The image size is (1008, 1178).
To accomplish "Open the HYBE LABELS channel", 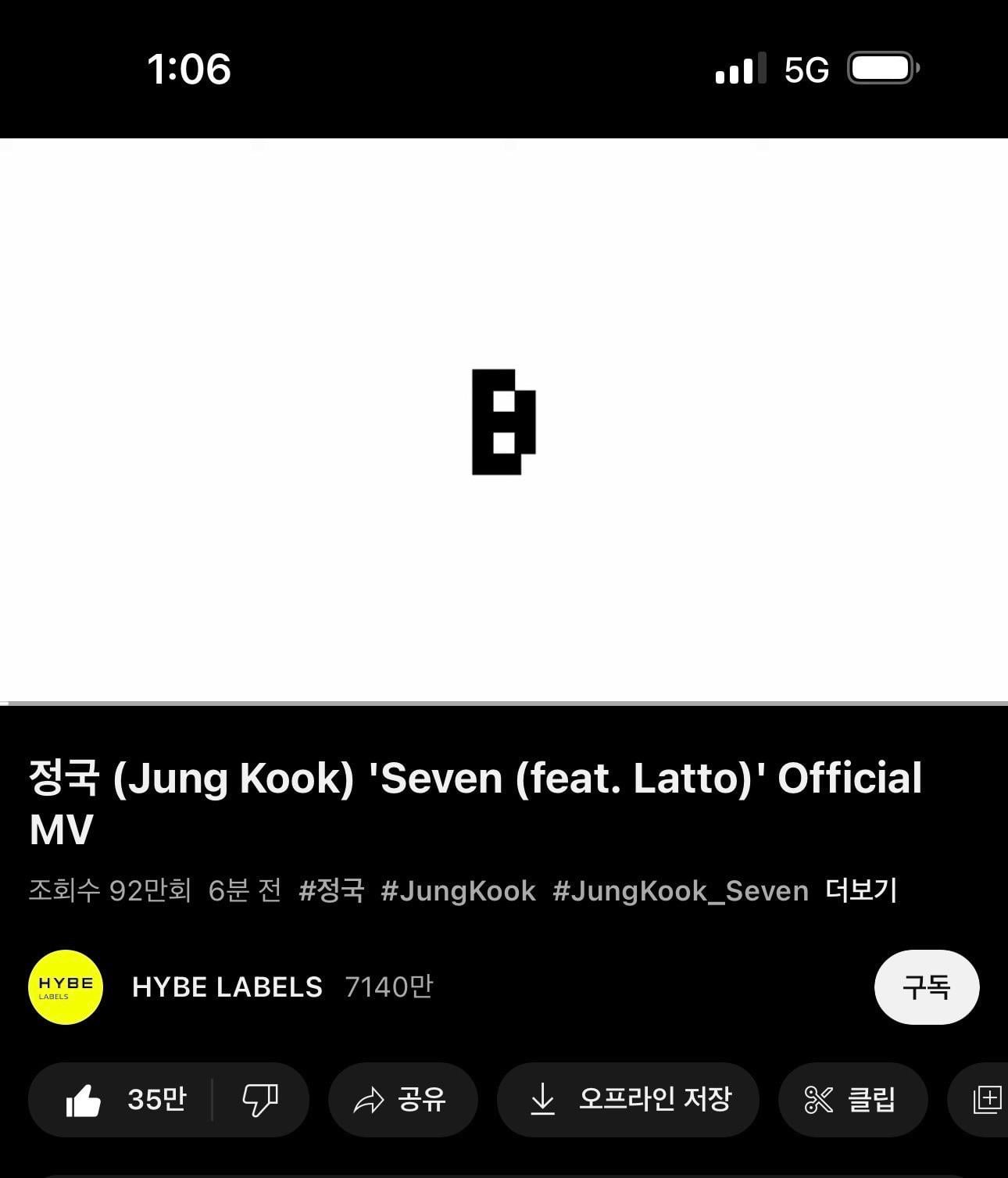I will pyautogui.click(x=227, y=987).
